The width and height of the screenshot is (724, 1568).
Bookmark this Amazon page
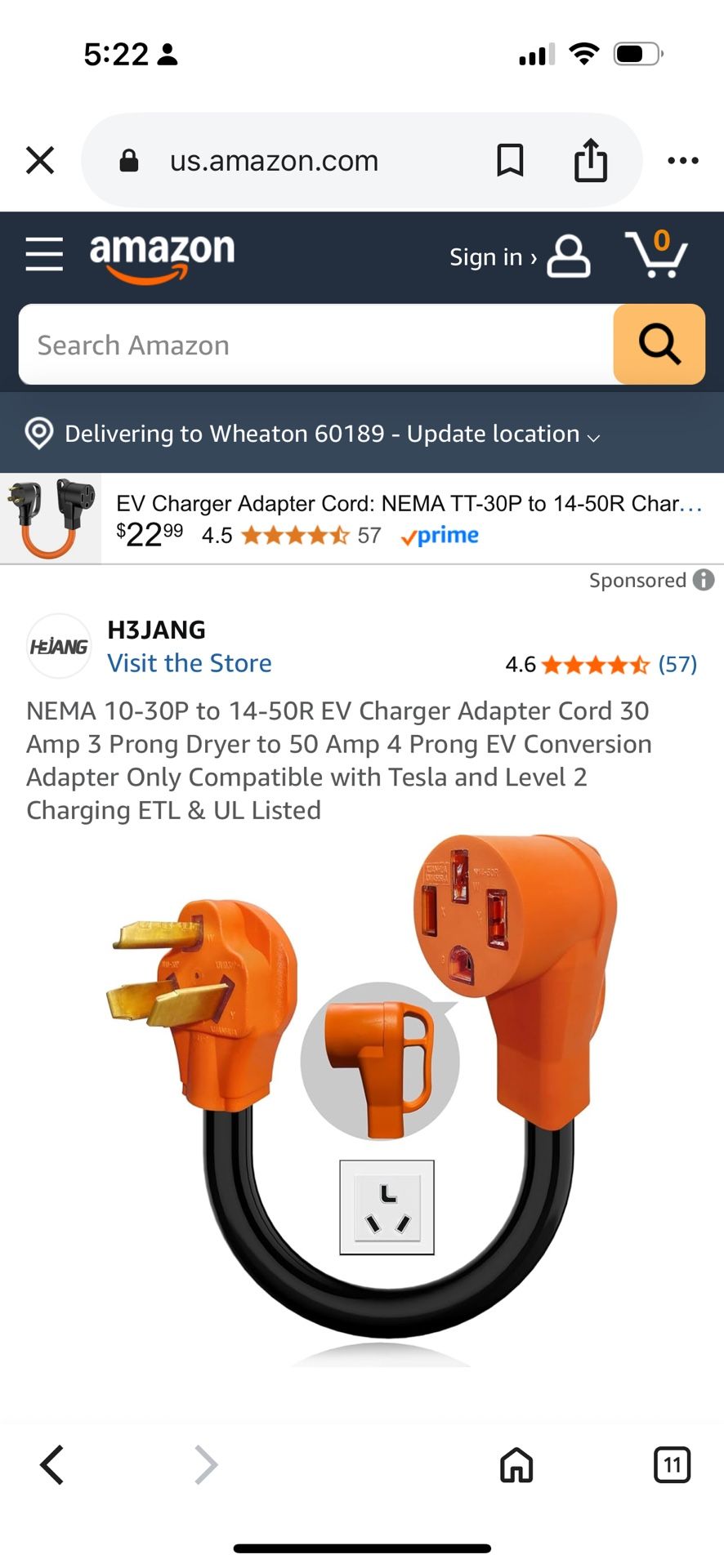pos(510,160)
